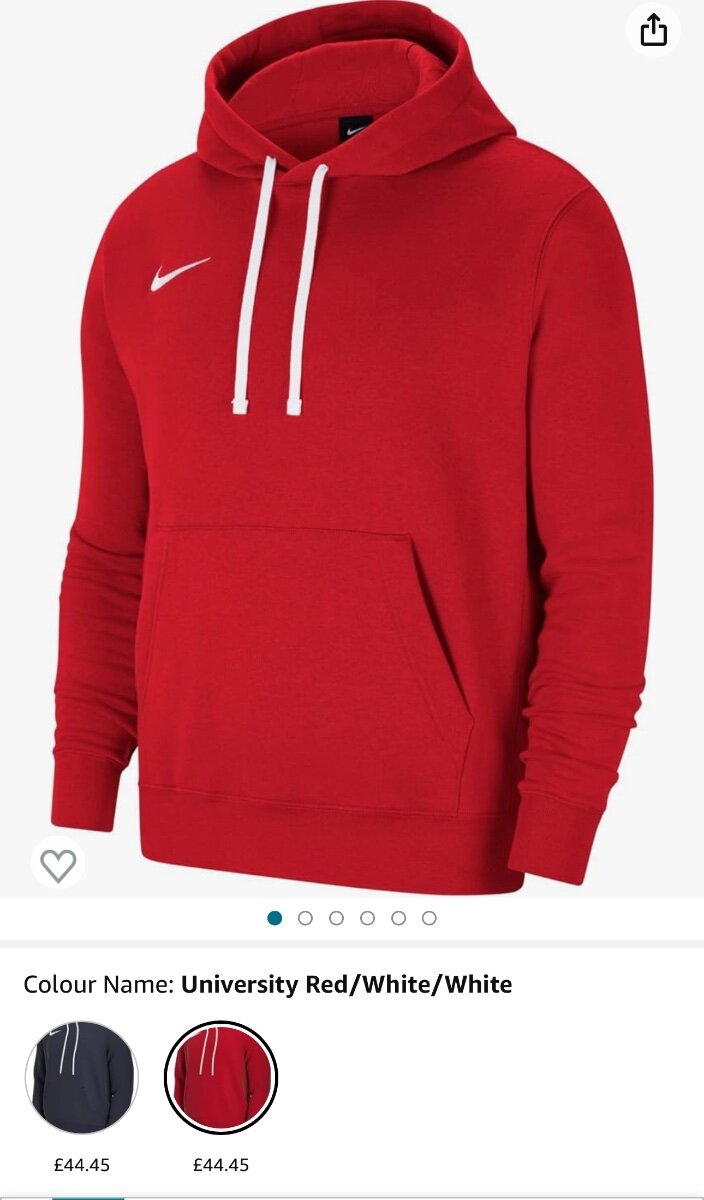Add hoodie to wish list heart
This screenshot has height=1200, width=704.
58,864
